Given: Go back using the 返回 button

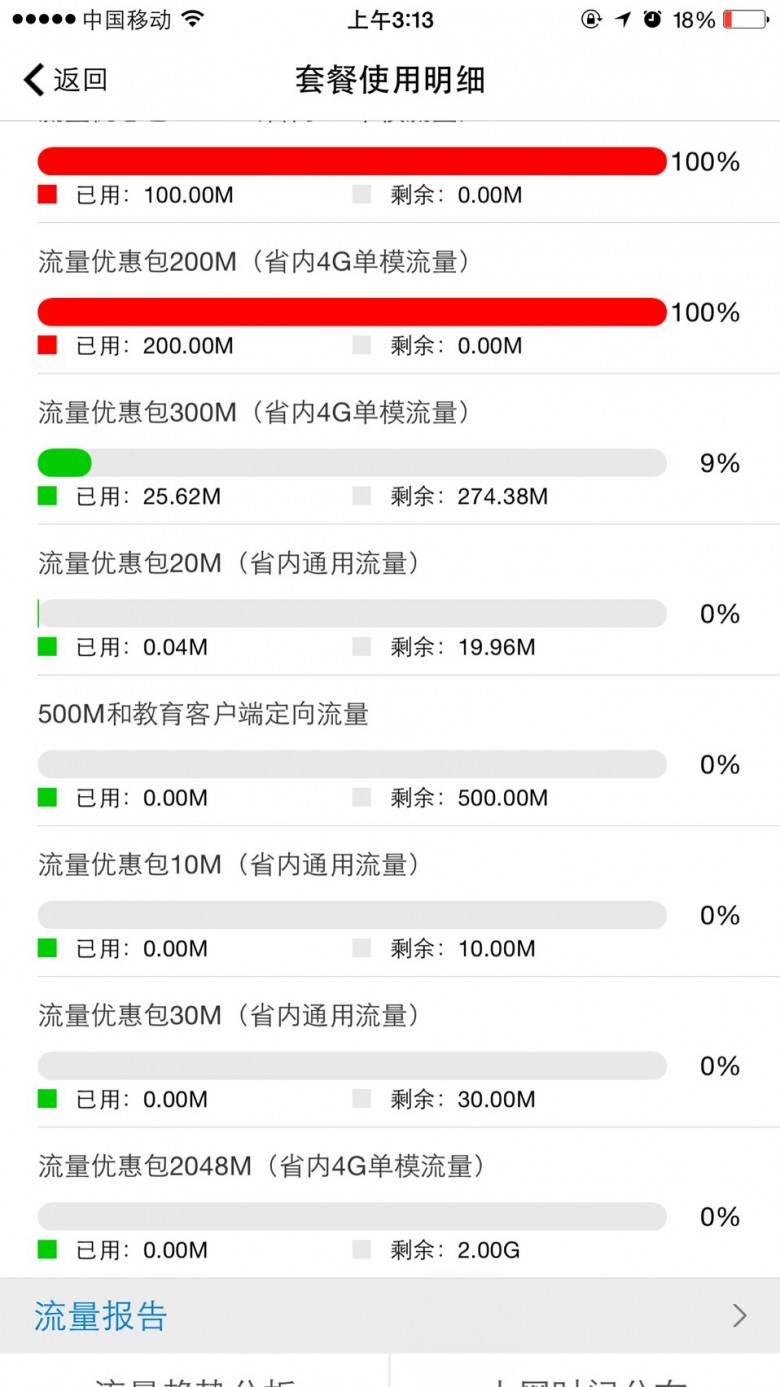Looking at the screenshot, I should click(66, 80).
